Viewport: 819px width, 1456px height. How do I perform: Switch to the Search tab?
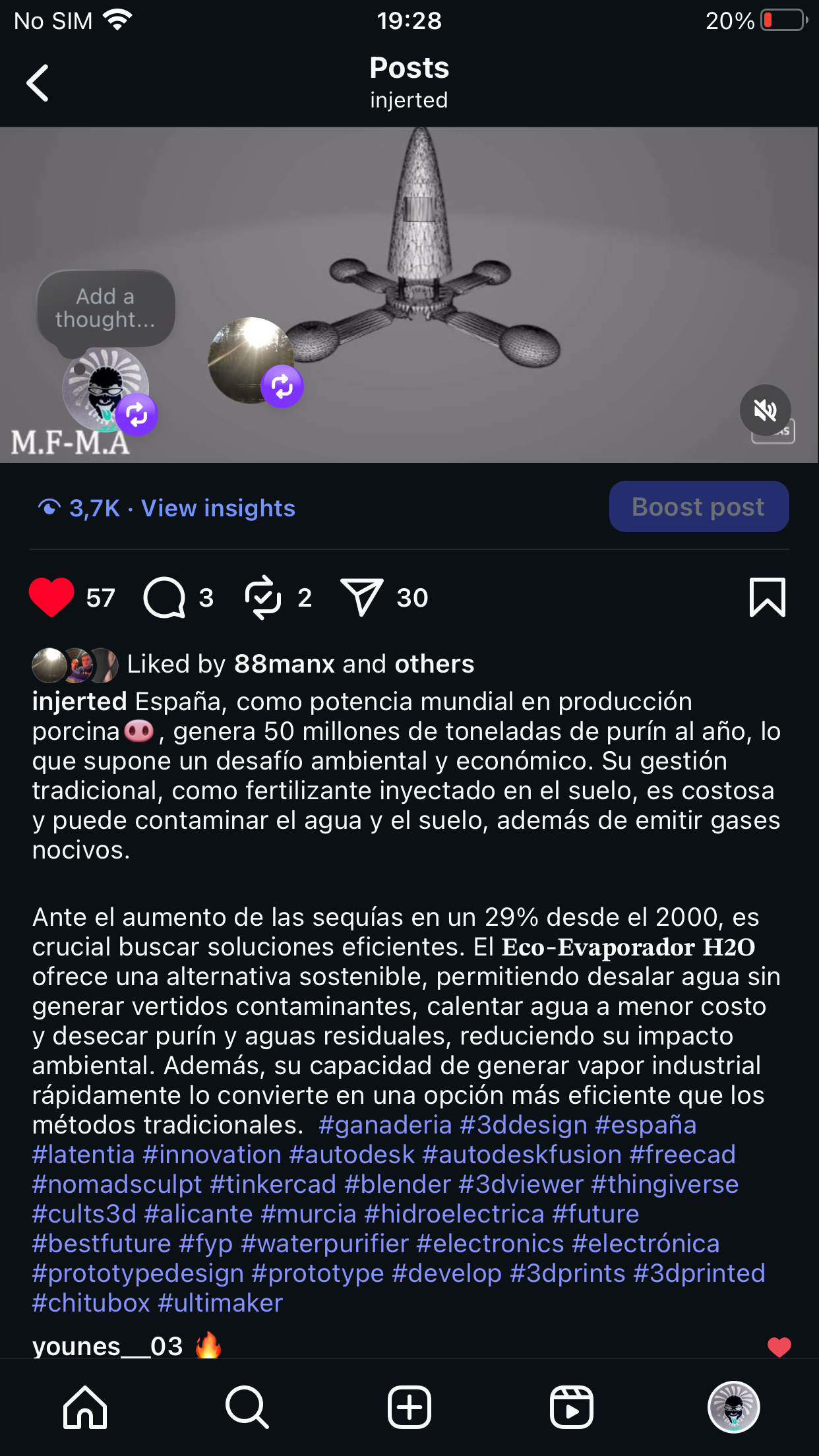247,1407
